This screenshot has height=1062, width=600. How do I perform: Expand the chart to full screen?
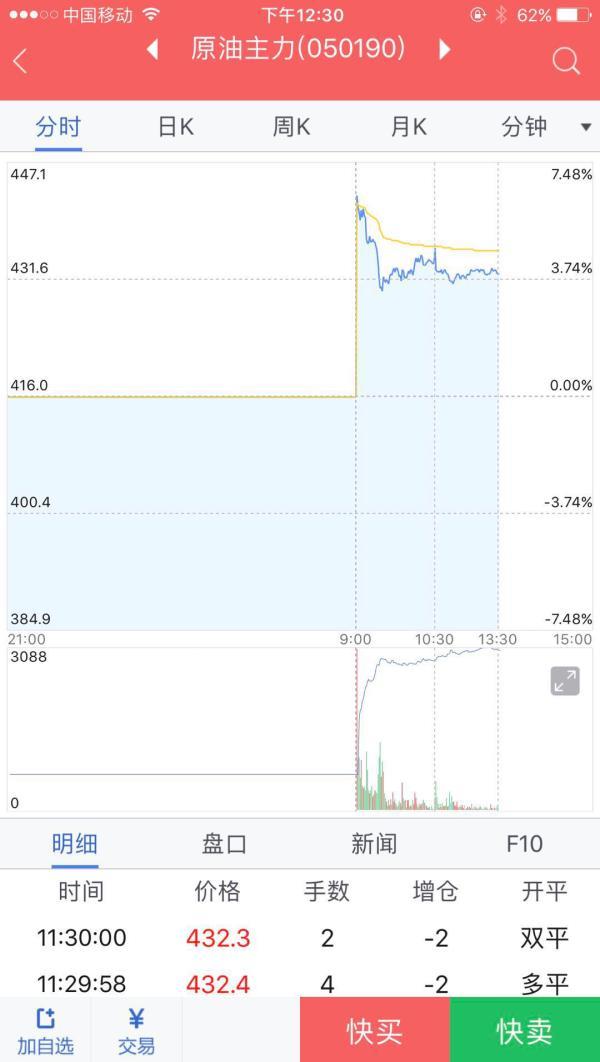(565, 681)
